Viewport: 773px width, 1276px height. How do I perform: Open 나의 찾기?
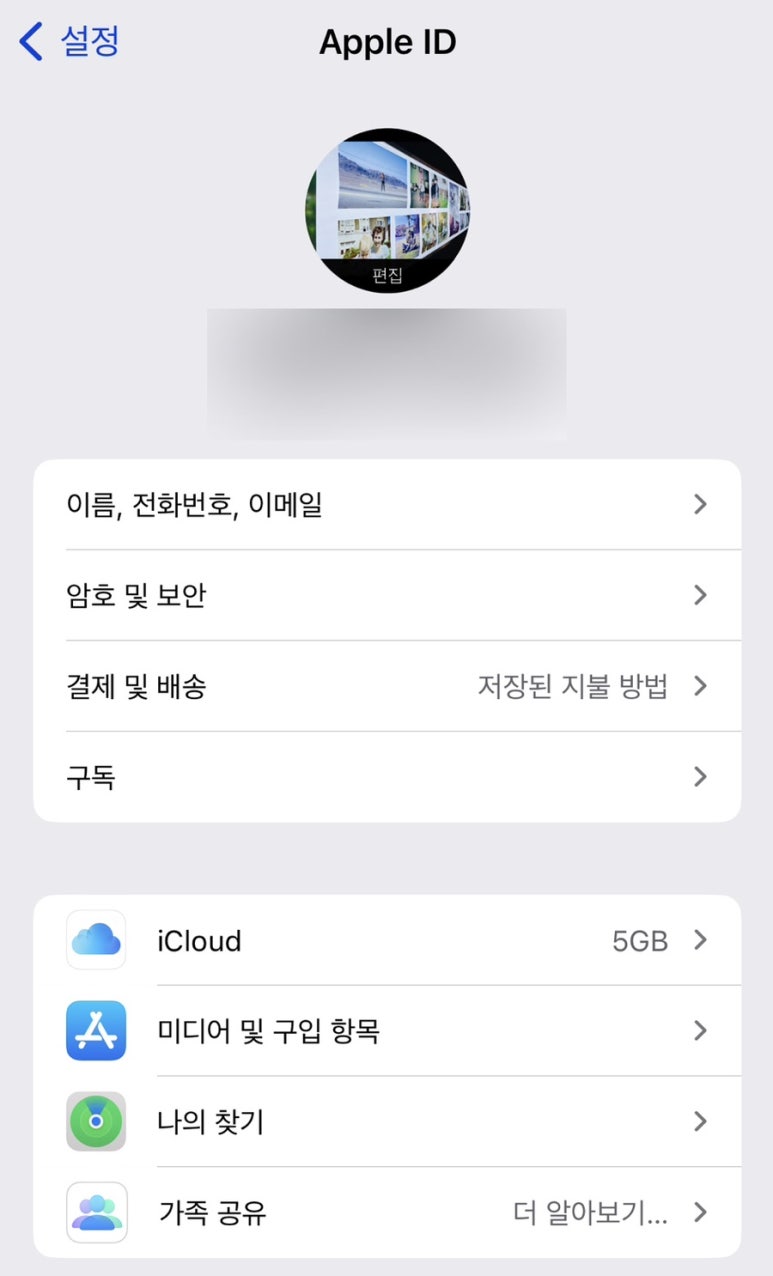coord(387,1122)
